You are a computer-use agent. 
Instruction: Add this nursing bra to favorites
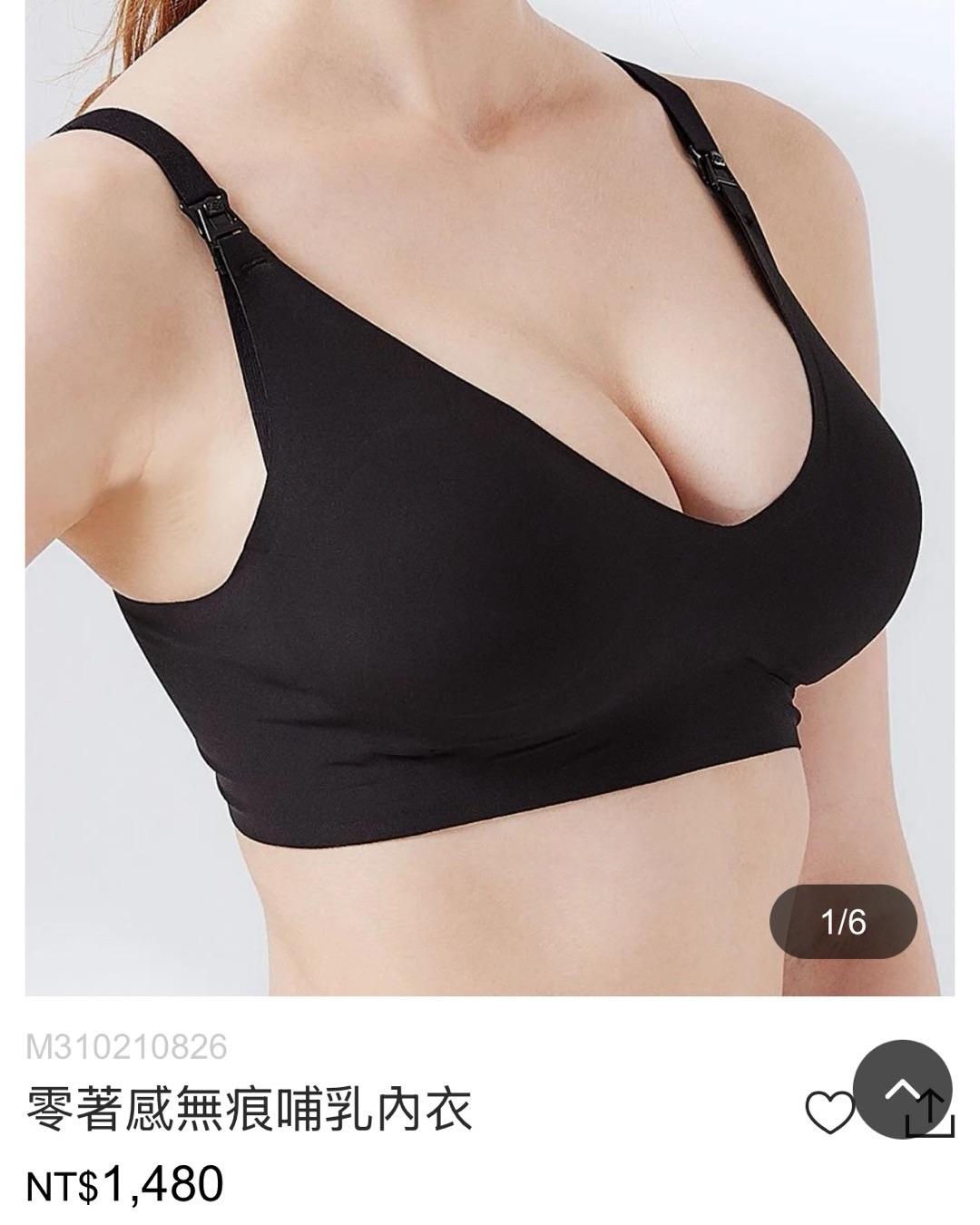pos(828,1112)
